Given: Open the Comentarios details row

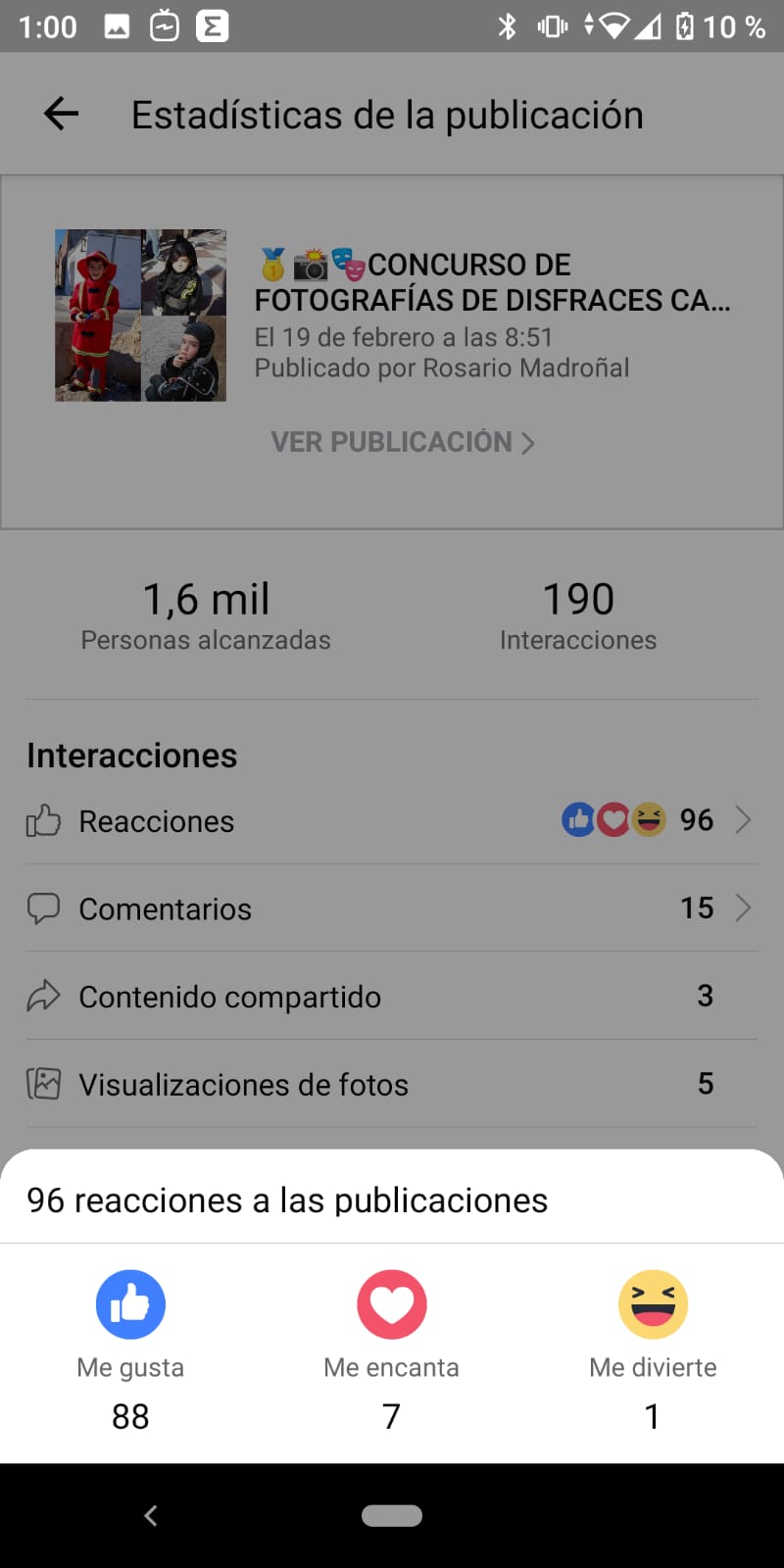Looking at the screenshot, I should 392,908.
